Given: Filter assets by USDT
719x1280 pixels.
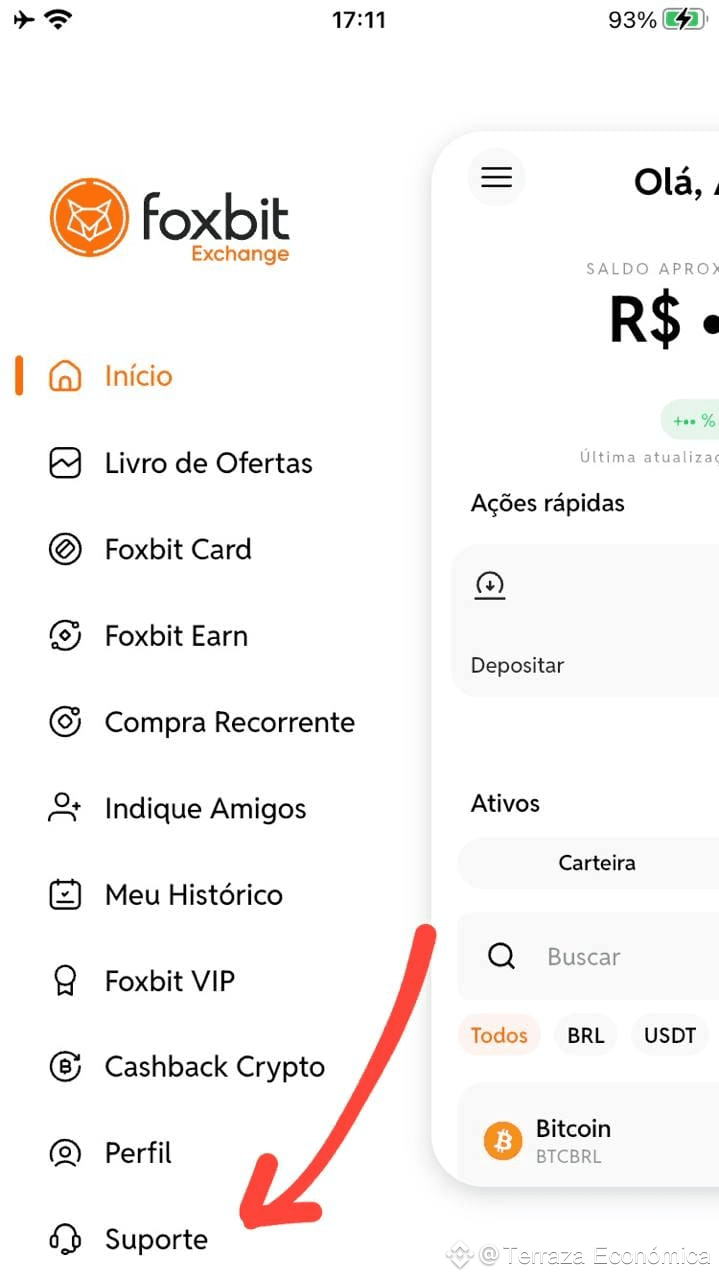Looking at the screenshot, I should point(670,1035).
